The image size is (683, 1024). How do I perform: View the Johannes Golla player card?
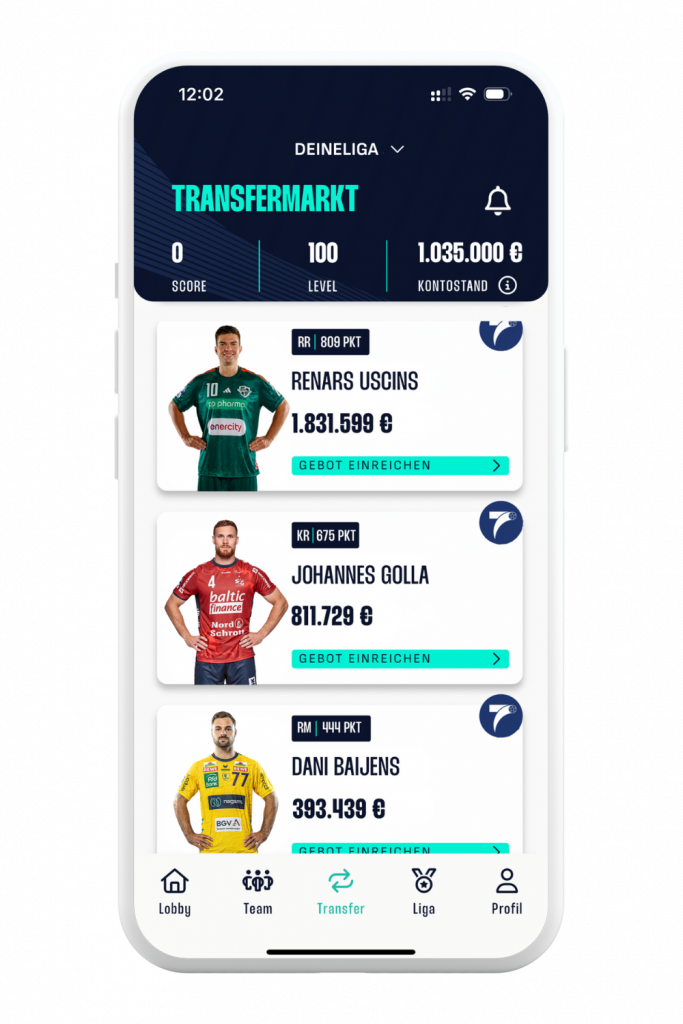[x=359, y=575]
